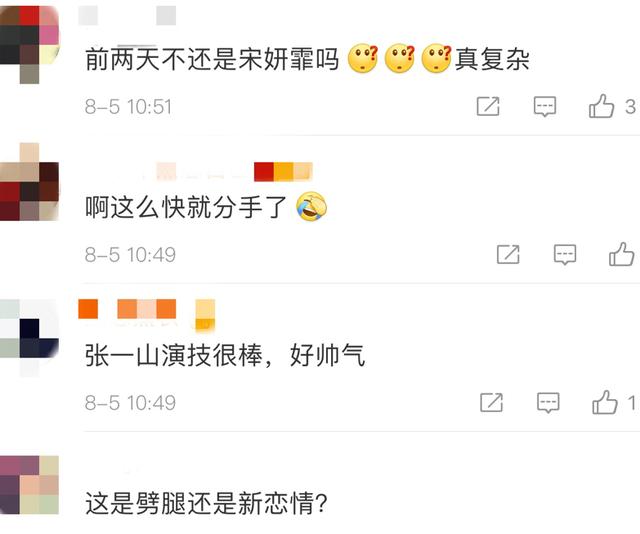
Task: Reply to the comment mentioning 宋妍霏
Action: (545, 106)
